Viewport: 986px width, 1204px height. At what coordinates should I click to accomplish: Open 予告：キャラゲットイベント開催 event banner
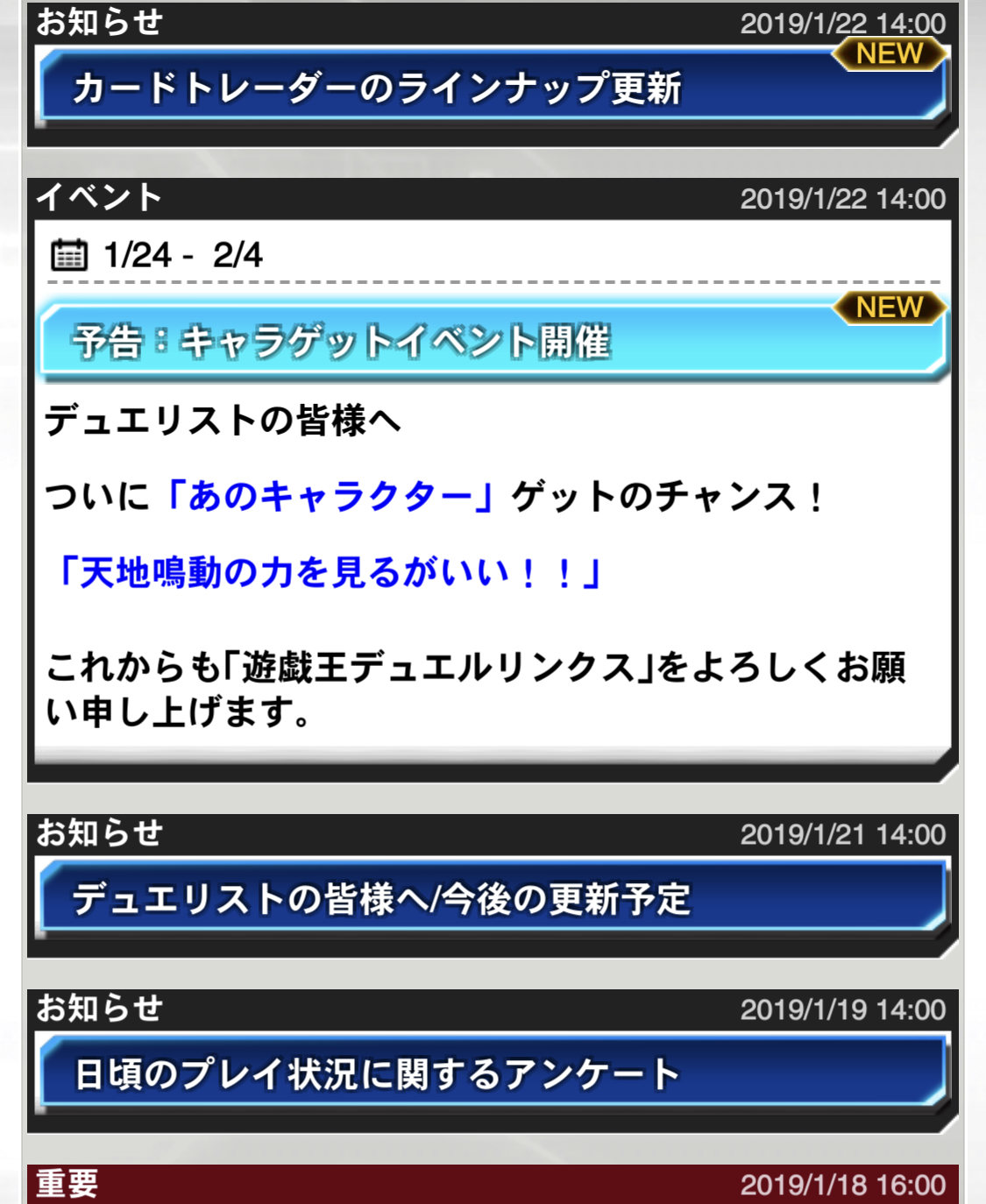(491, 342)
